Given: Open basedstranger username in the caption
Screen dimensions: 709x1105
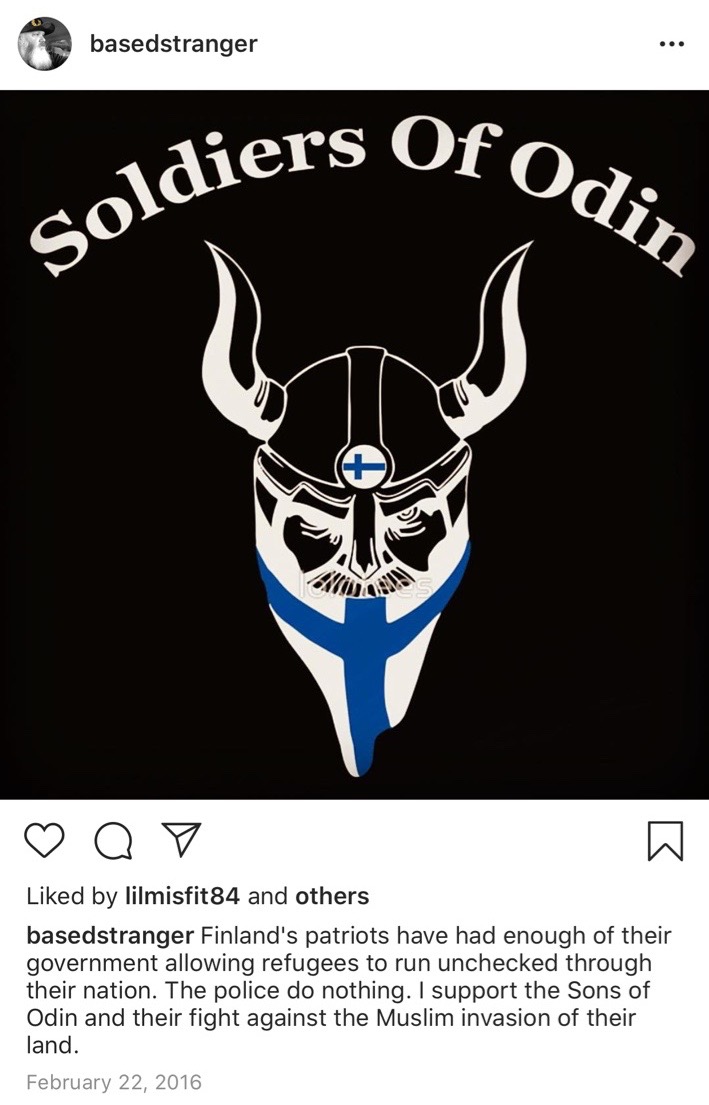Looking at the screenshot, I should coord(110,937).
